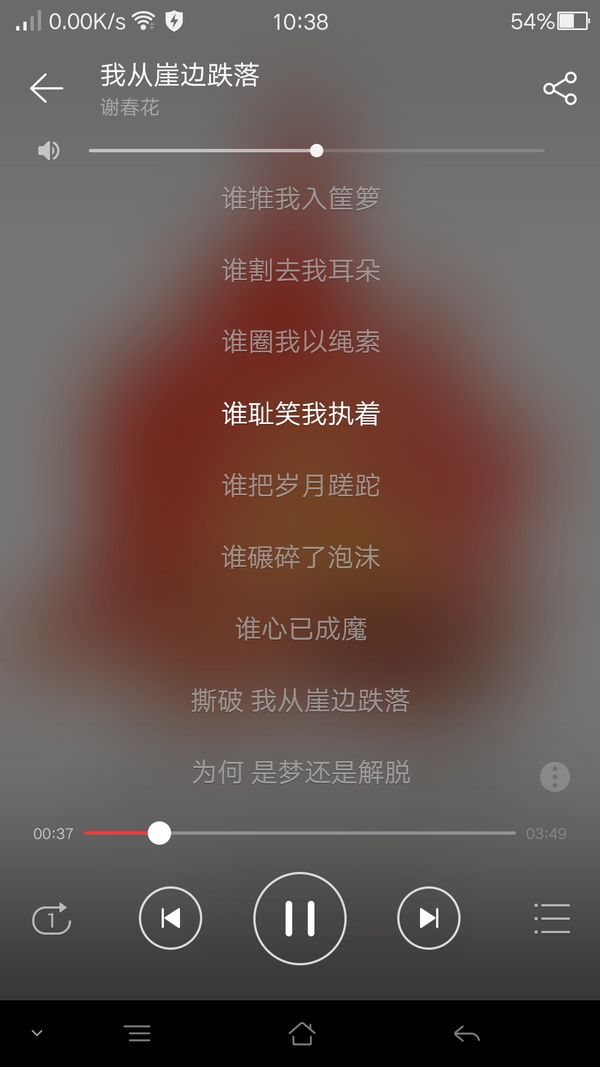Go back using the top-left arrow
Image resolution: width=600 pixels, height=1067 pixels.
coord(46,88)
